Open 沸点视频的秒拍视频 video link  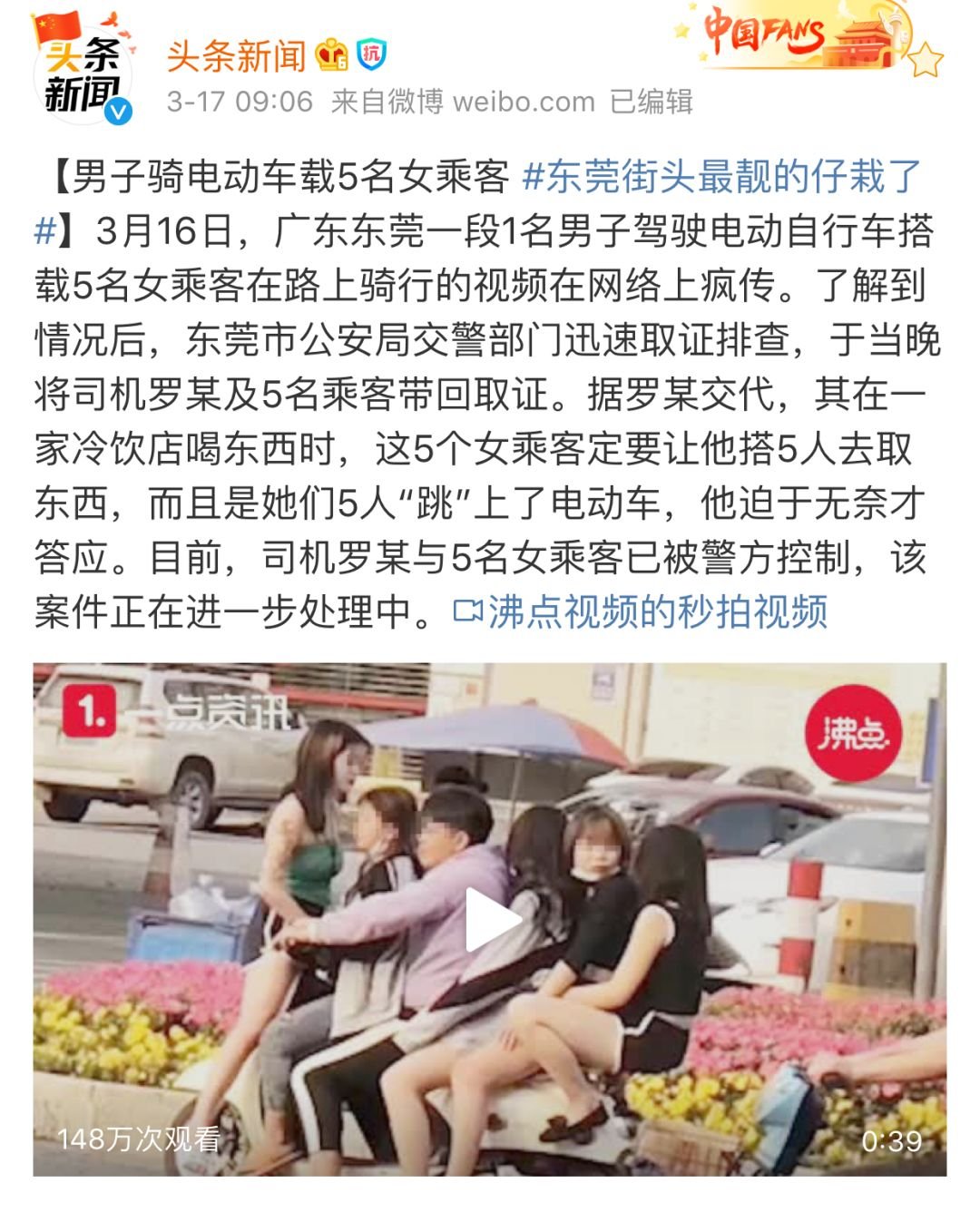(642, 612)
